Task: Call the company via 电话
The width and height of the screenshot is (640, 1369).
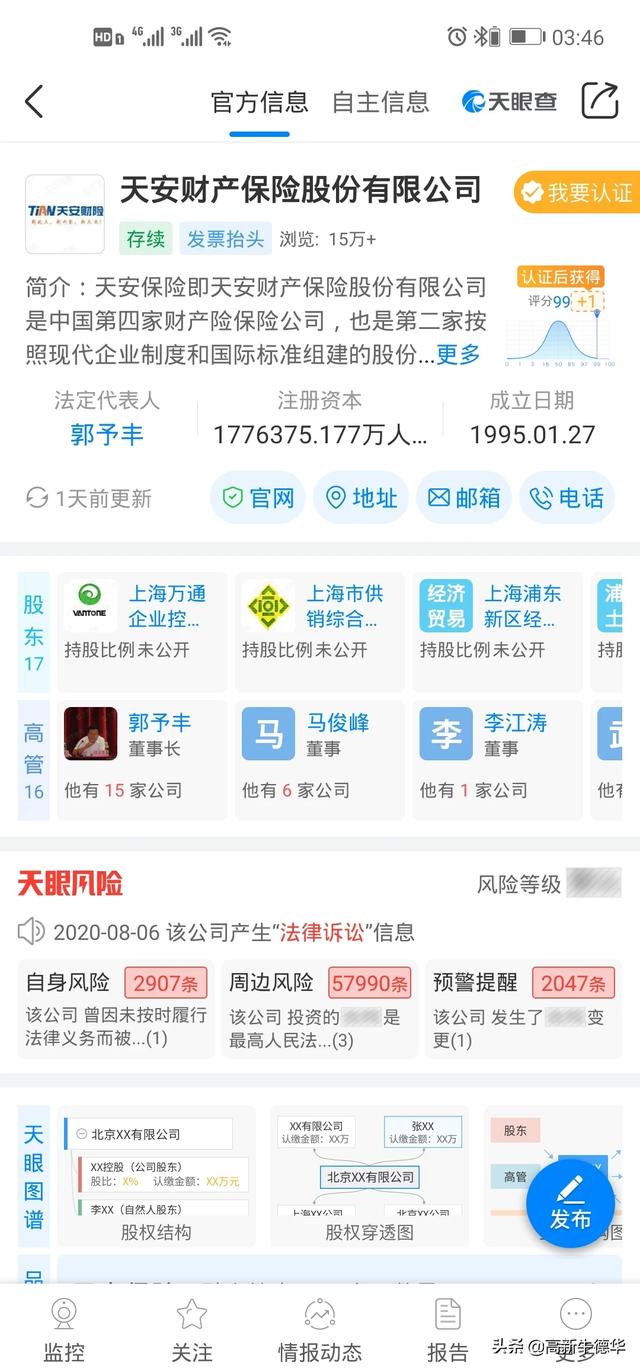Action: click(x=566, y=497)
